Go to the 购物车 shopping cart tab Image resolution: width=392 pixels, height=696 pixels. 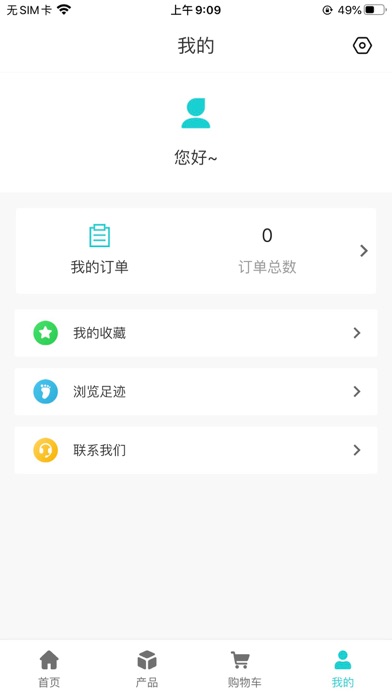pos(245,668)
